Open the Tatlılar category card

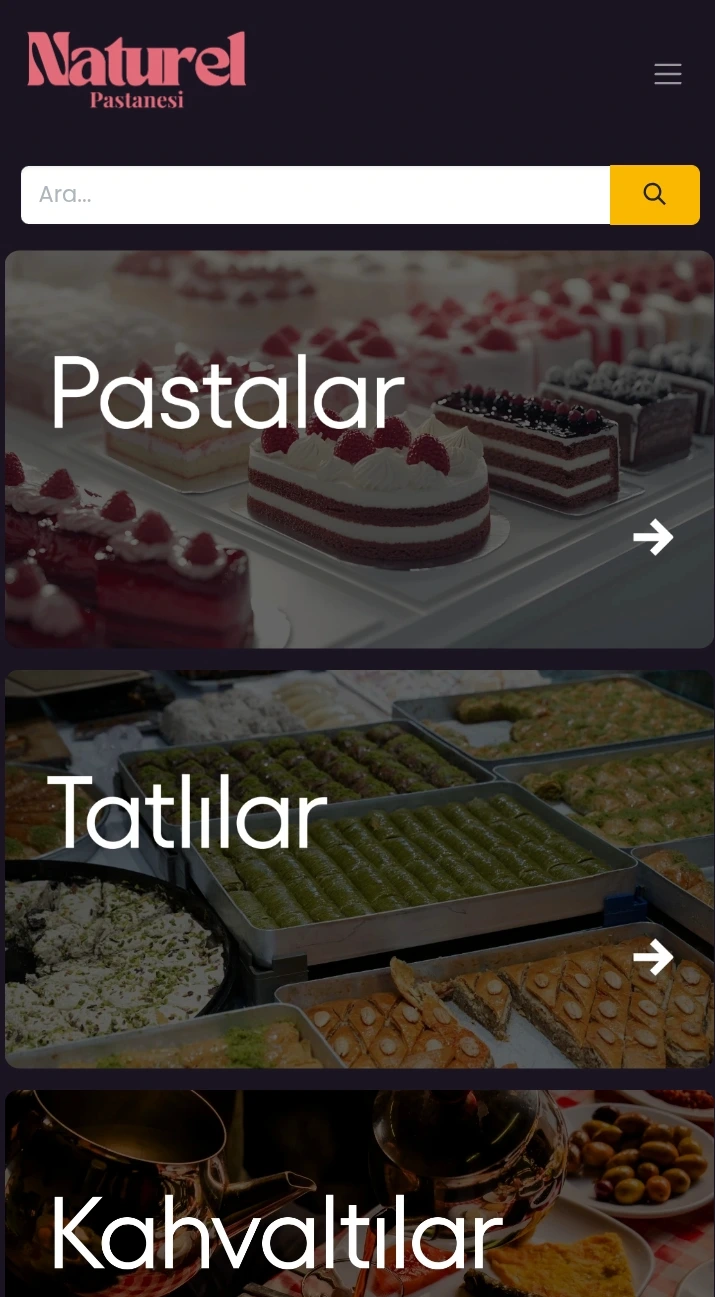358,868
